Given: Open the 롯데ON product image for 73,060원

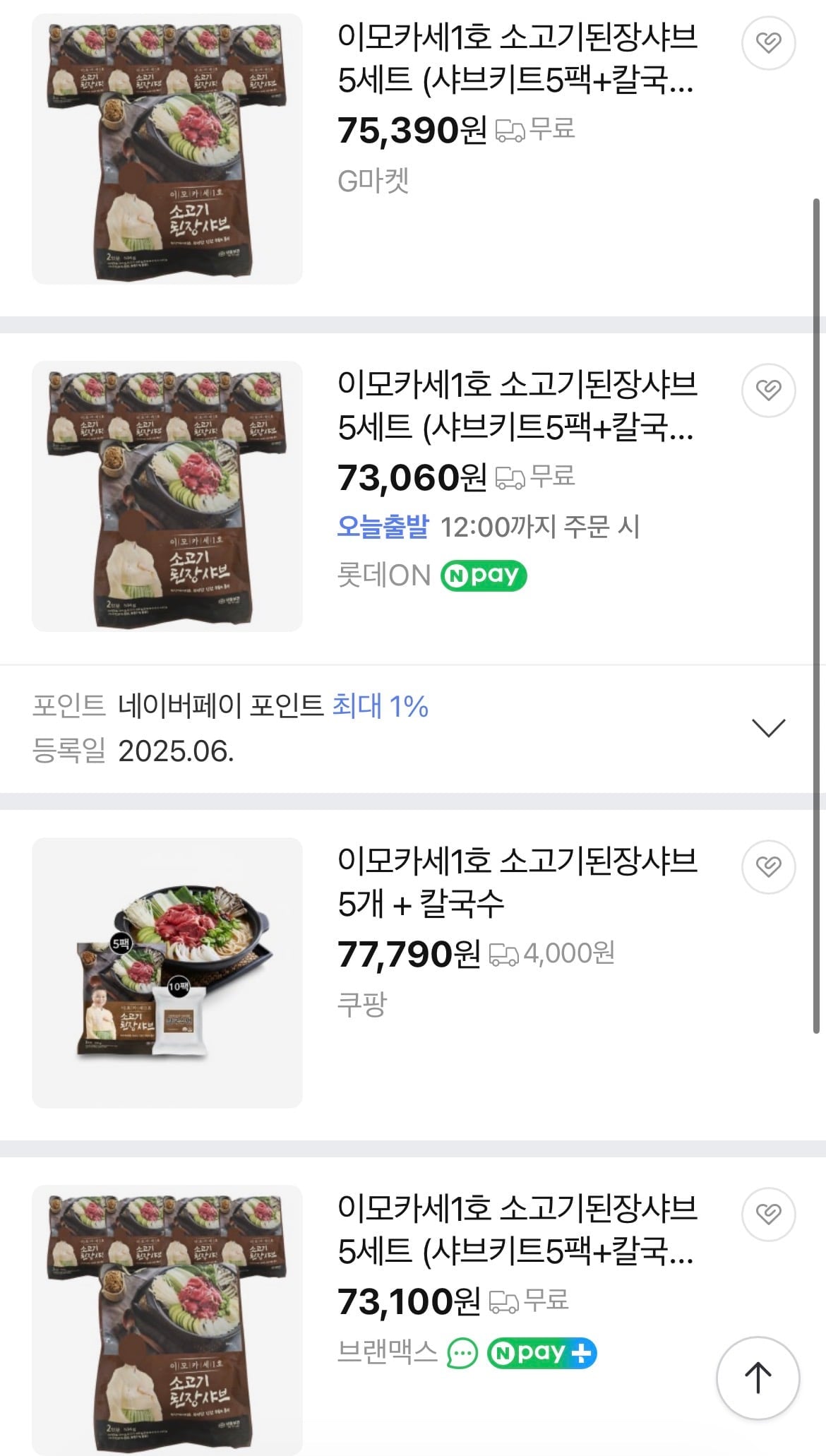Looking at the screenshot, I should tap(167, 496).
